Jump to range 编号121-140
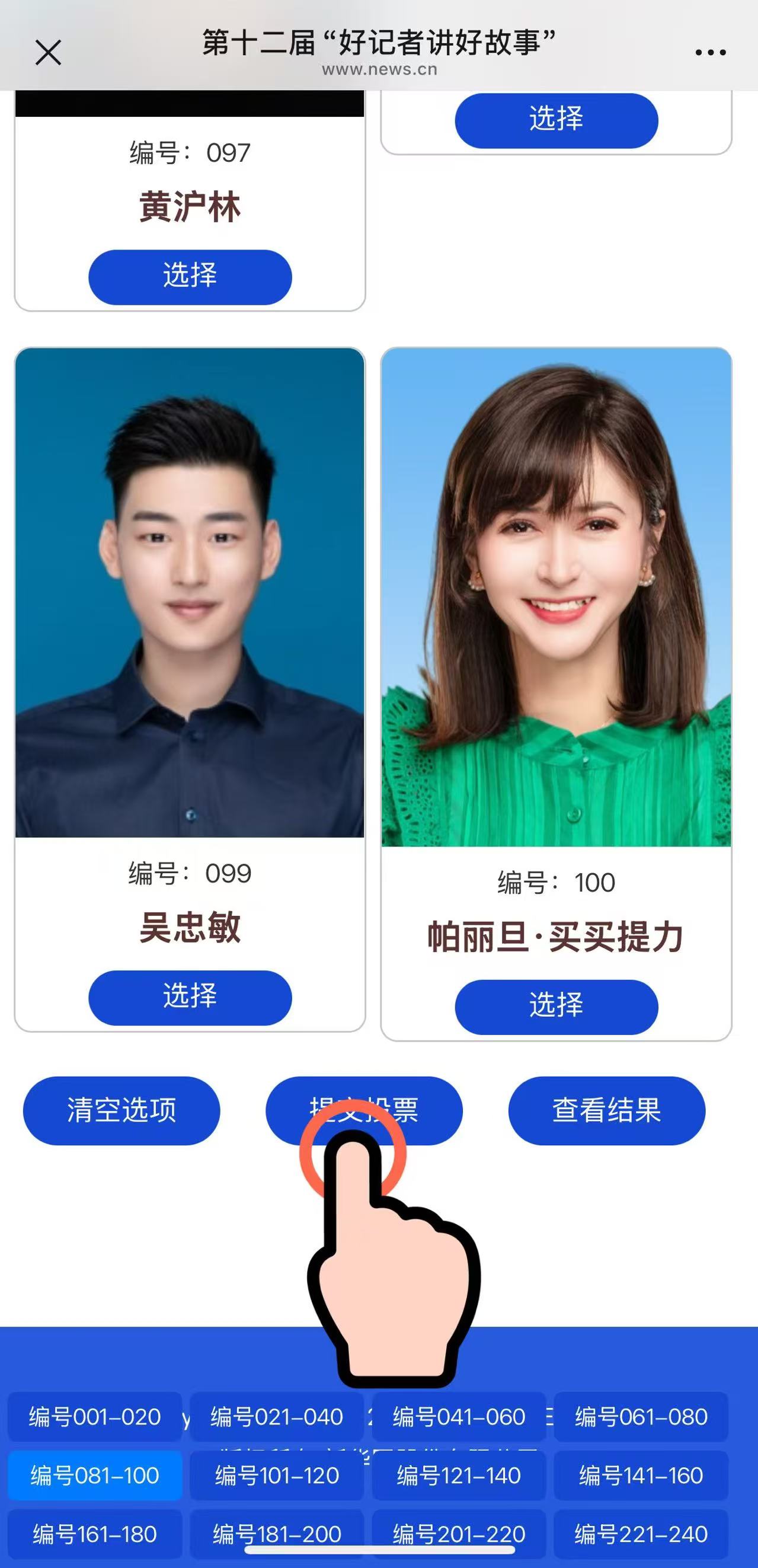Viewport: 758px width, 1568px height. (459, 1475)
